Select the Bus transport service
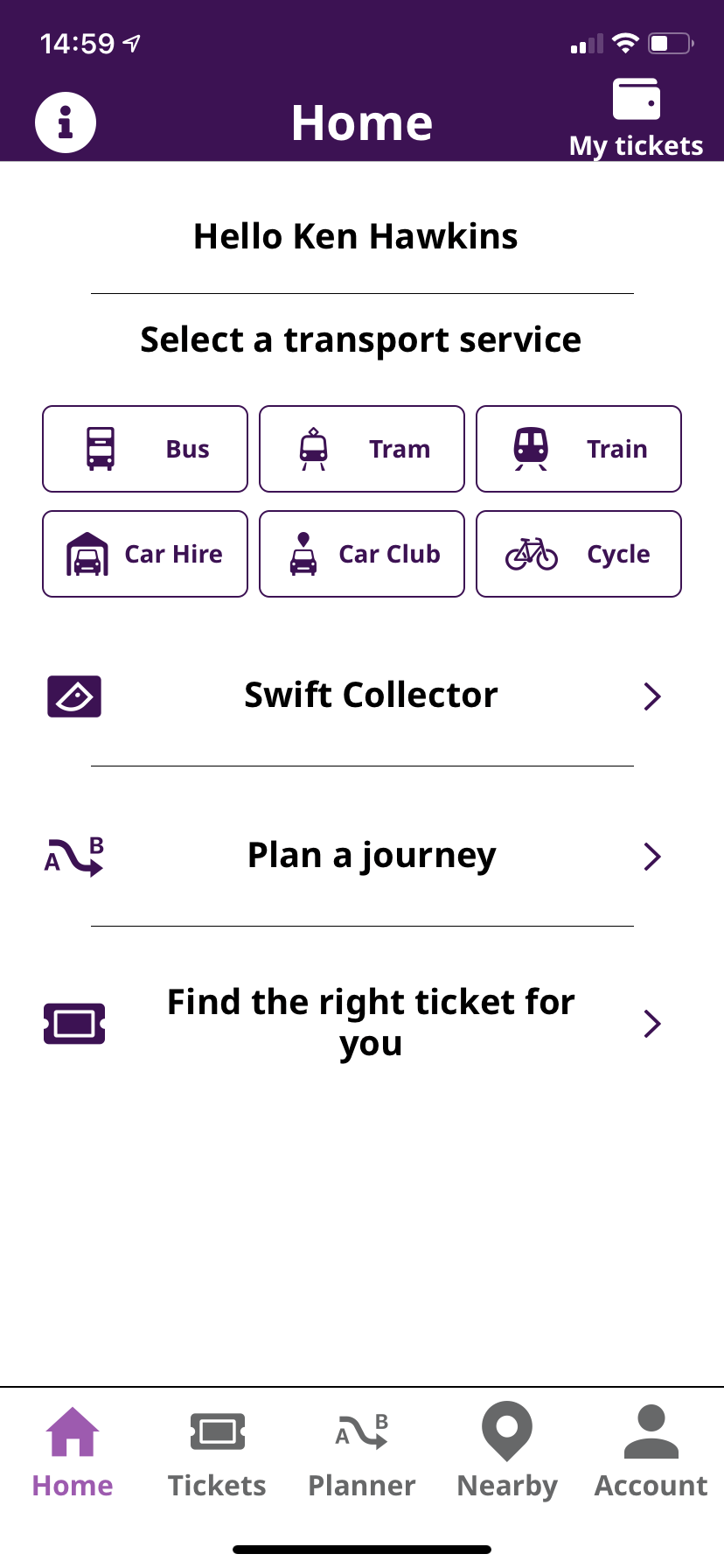The image size is (724, 1568). click(145, 449)
